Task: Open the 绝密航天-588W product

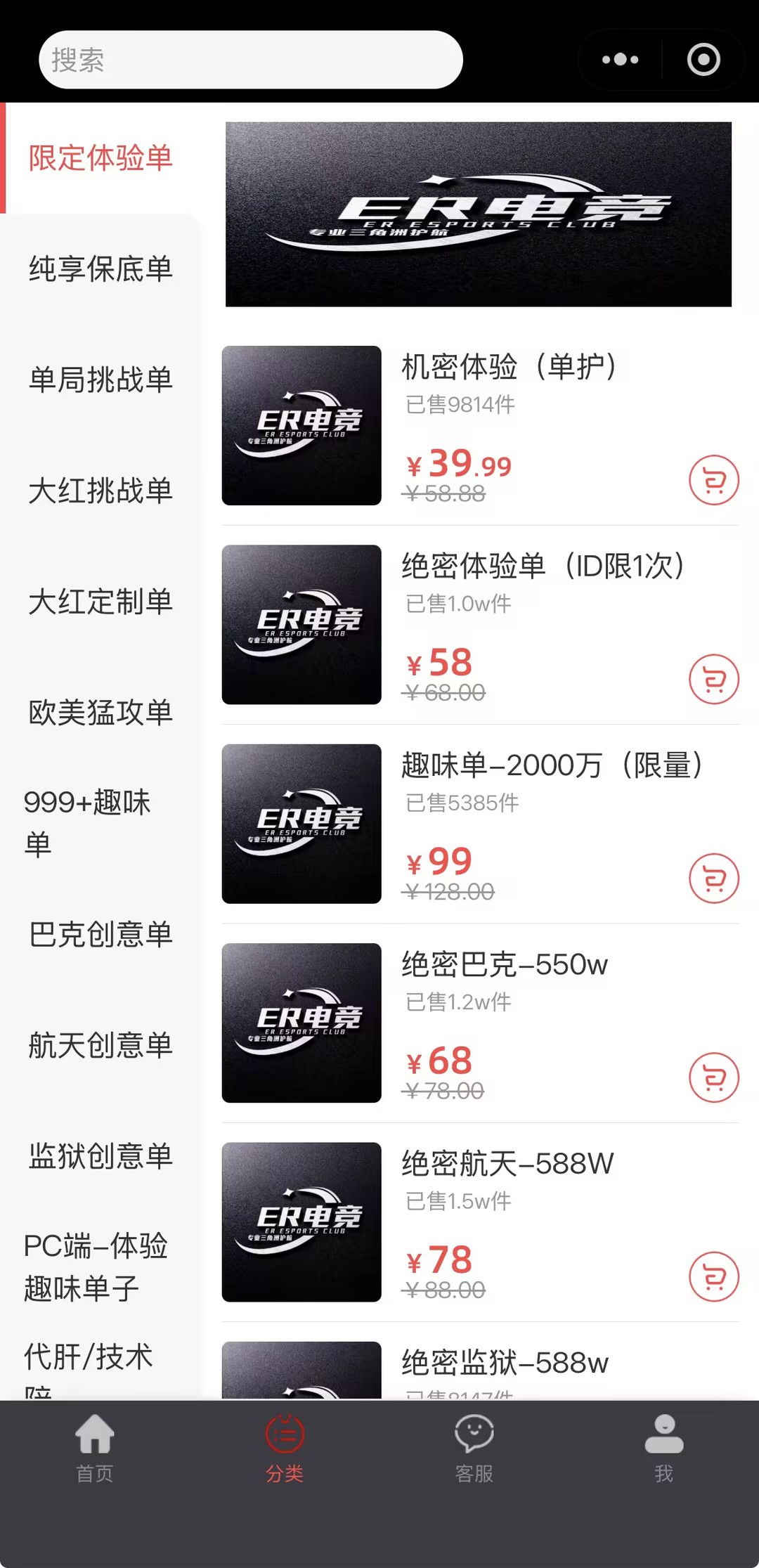Action: (507, 1164)
